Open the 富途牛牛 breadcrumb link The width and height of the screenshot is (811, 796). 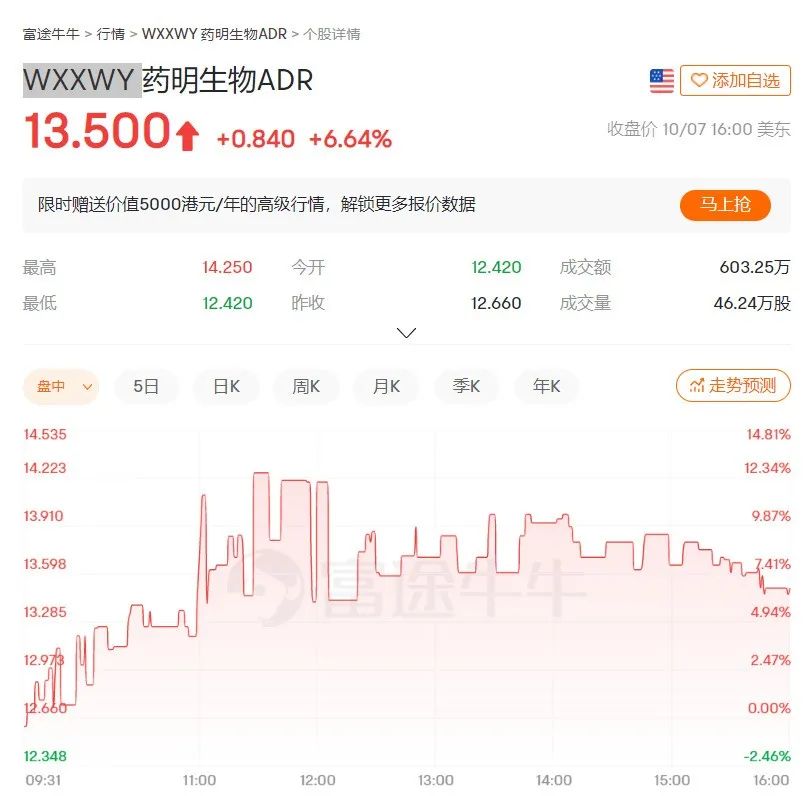point(50,34)
